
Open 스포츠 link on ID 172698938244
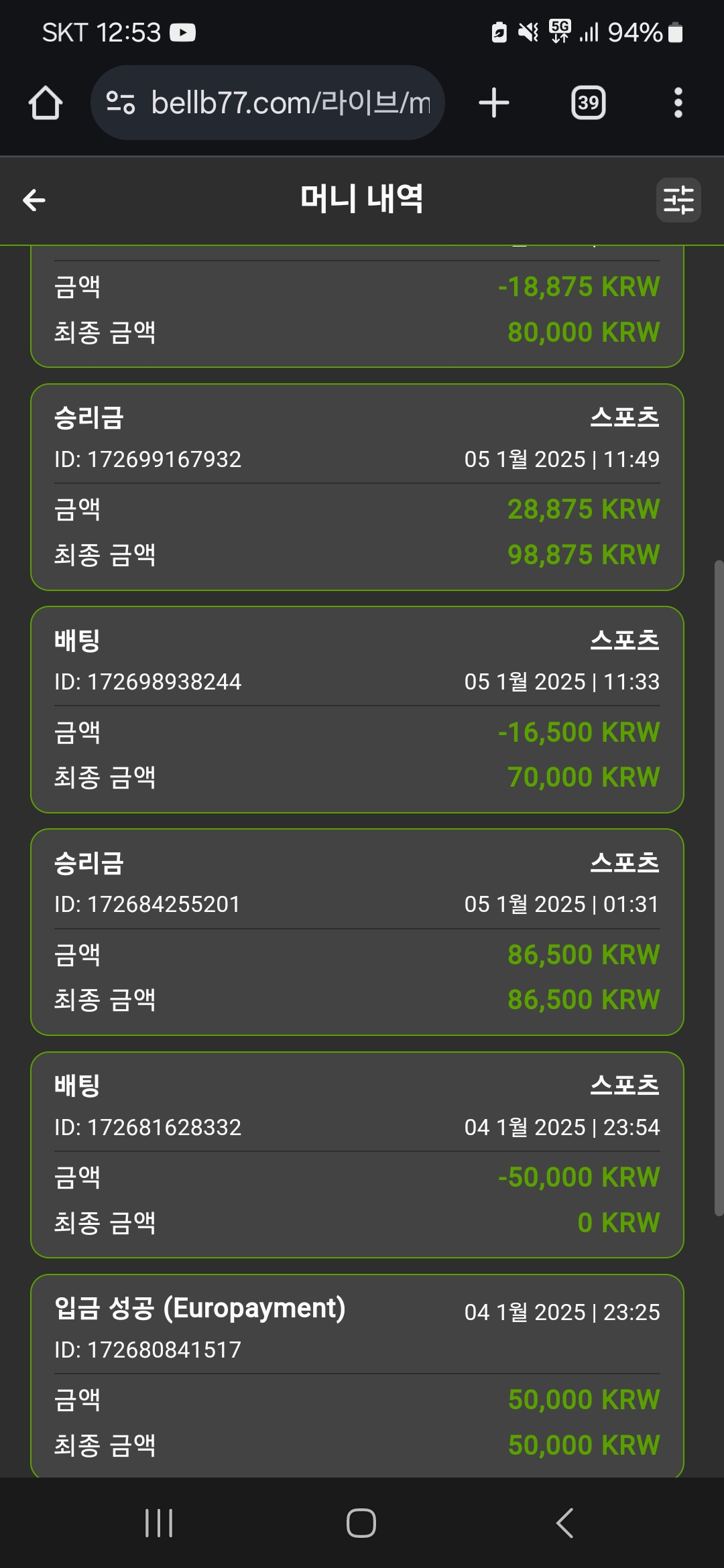pos(625,640)
